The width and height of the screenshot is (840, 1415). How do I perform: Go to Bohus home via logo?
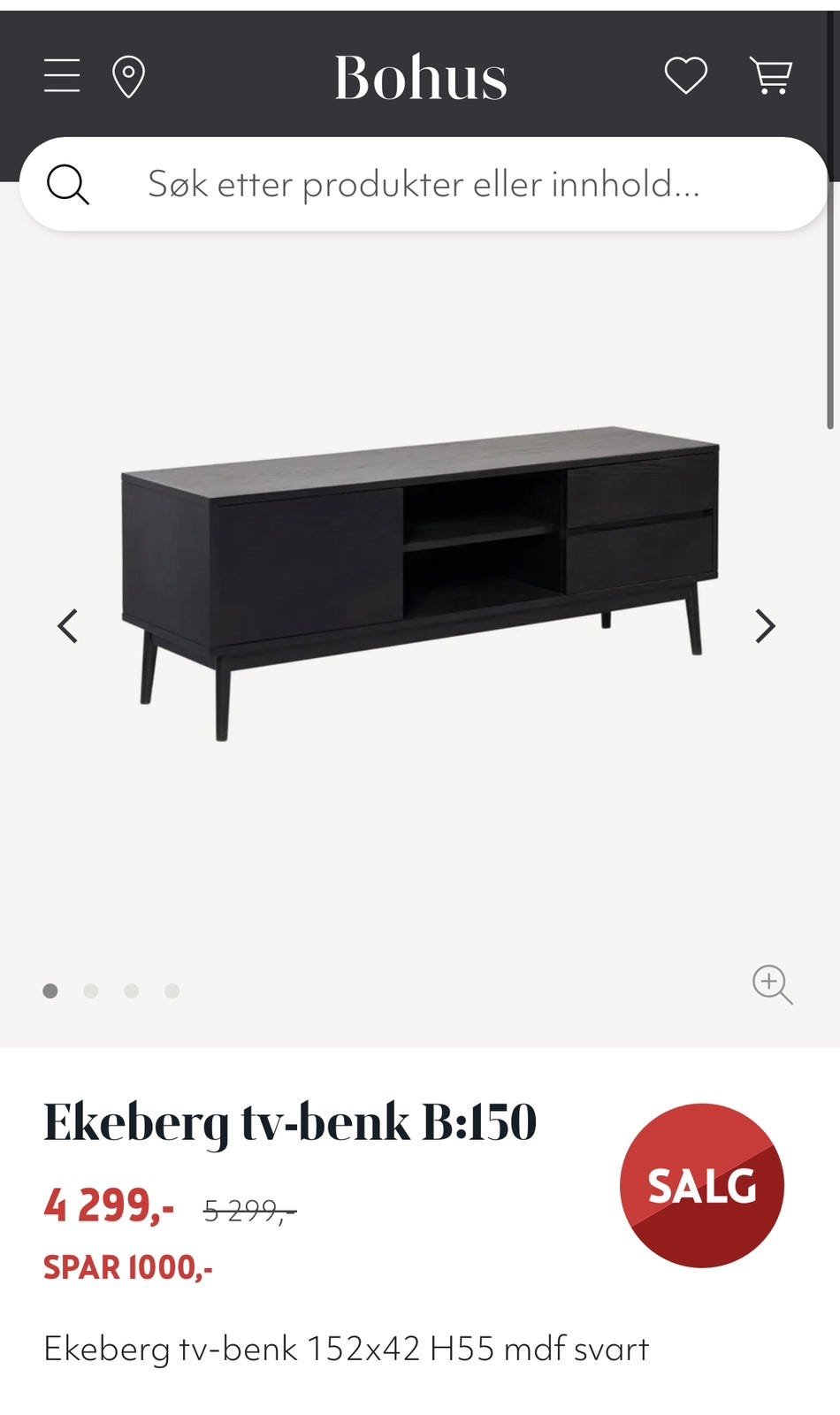[420, 77]
